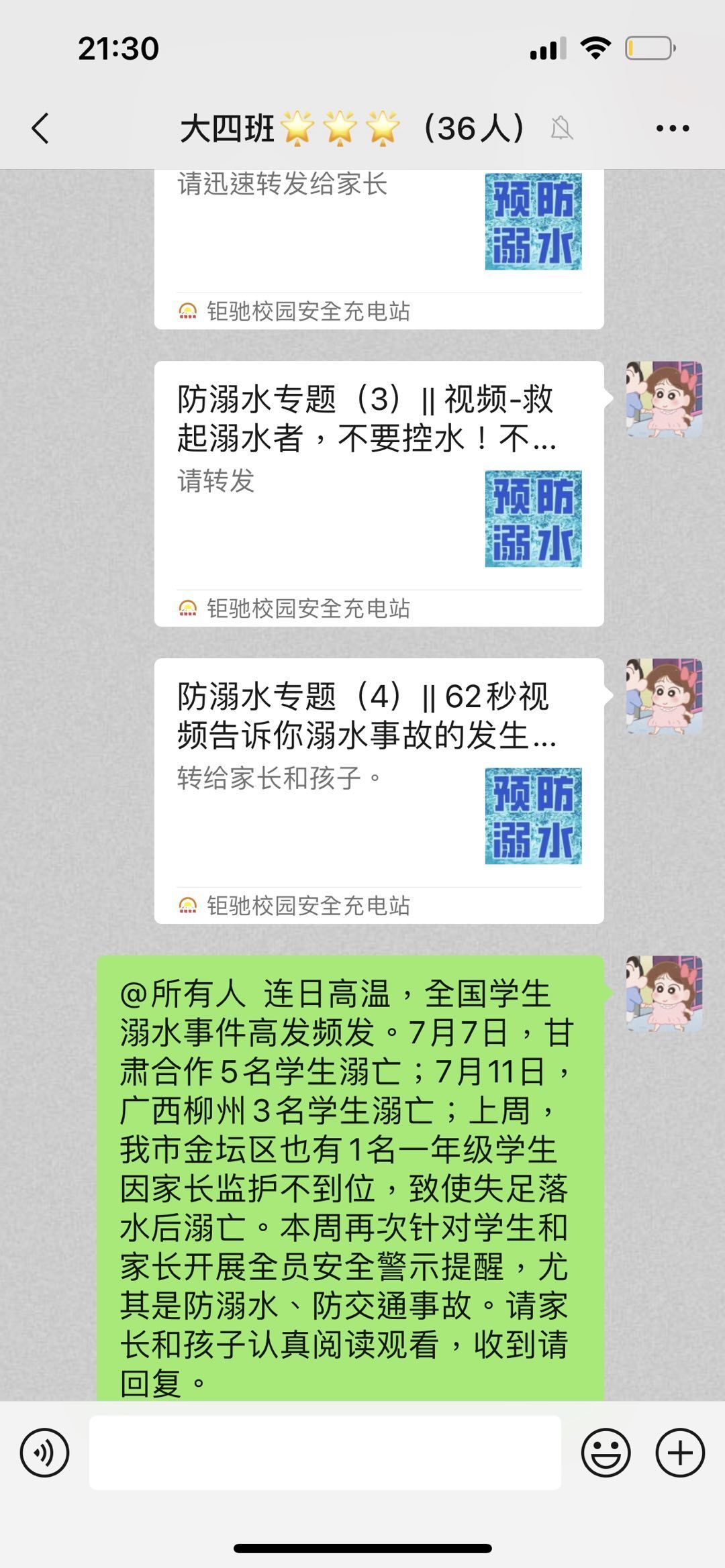Open the 防溺水专题（3）article card
Screen dimensions: 725x1568
[x=379, y=494]
